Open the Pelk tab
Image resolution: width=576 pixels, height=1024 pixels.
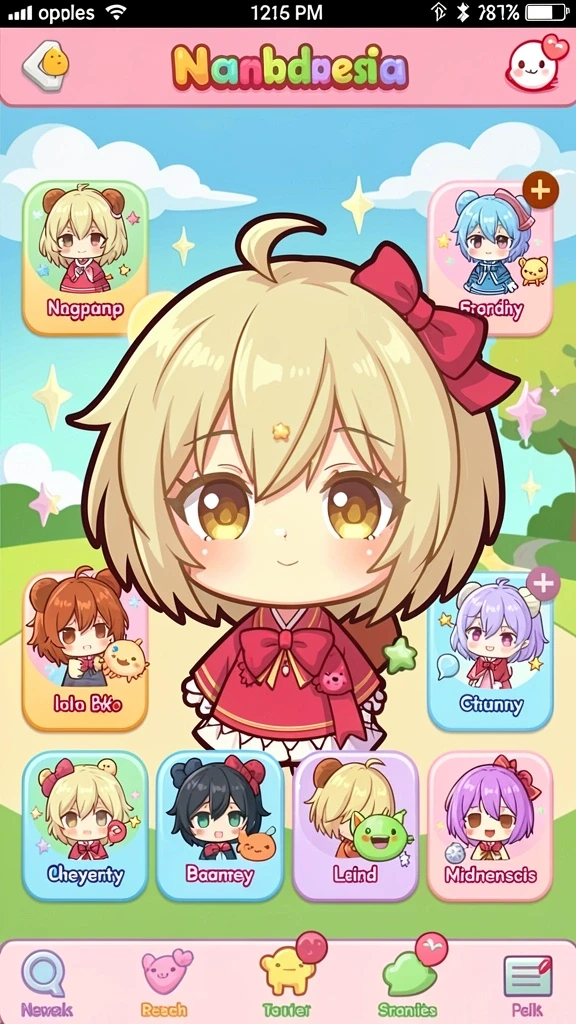point(528,984)
